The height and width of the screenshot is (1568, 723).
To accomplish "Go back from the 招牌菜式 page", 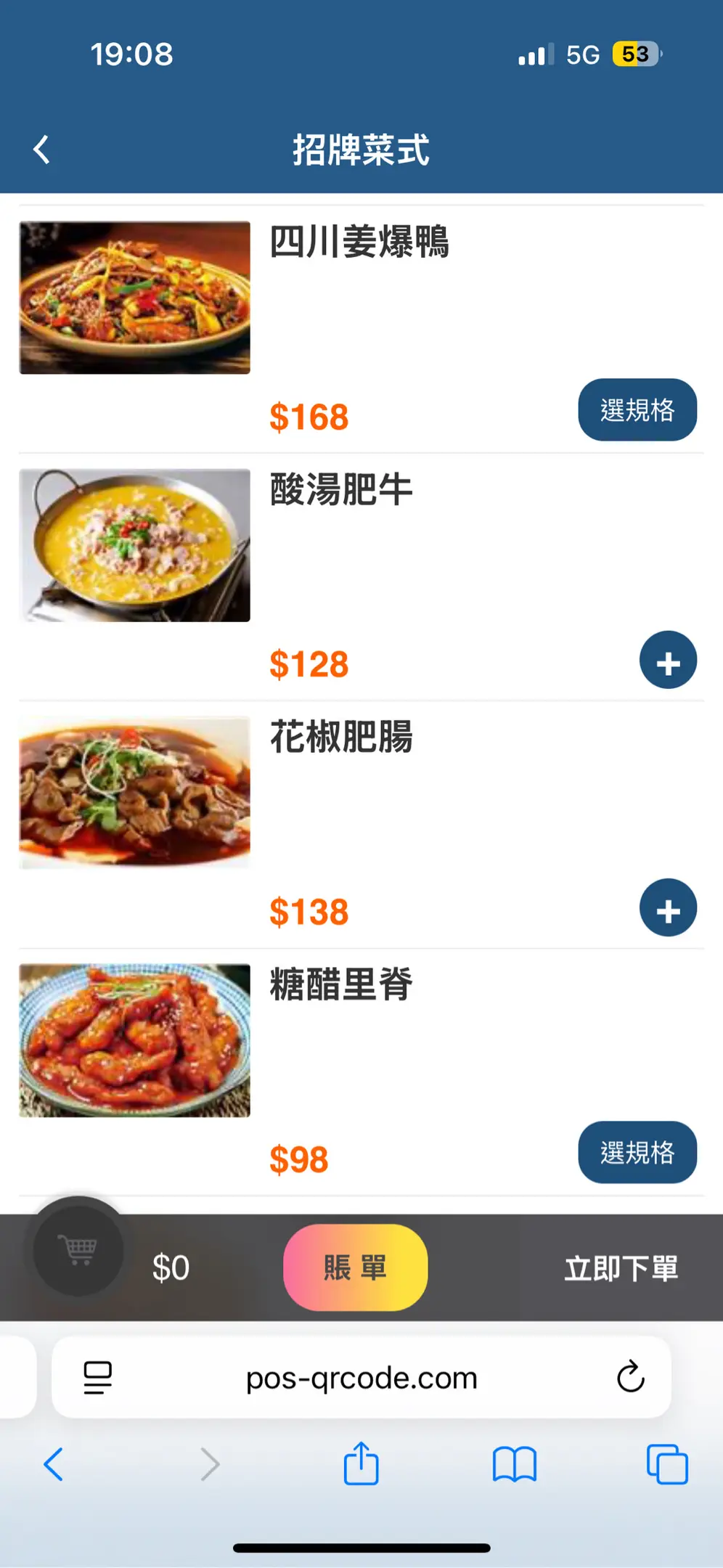I will (42, 150).
